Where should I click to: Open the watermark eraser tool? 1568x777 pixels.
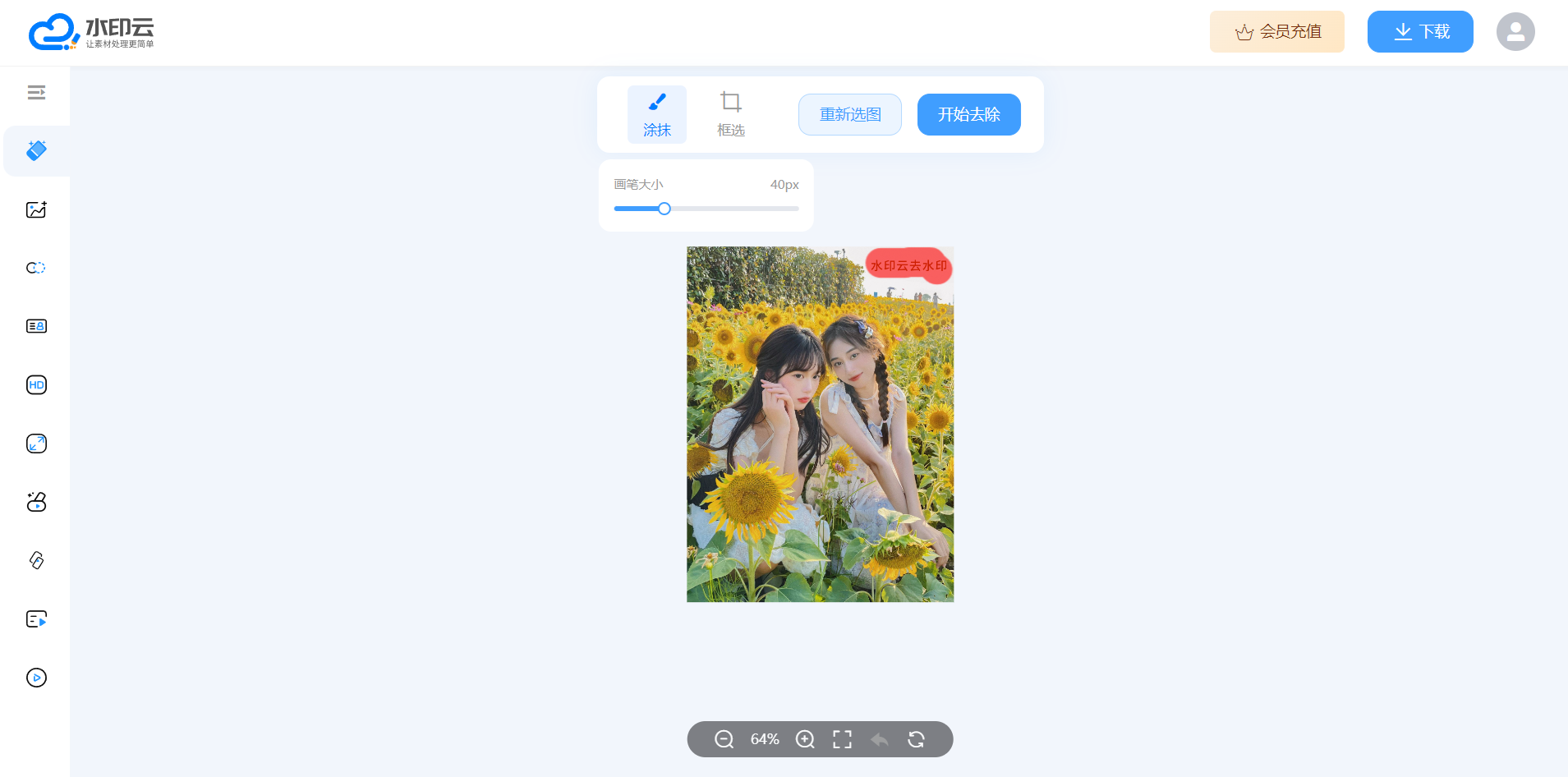point(36,150)
